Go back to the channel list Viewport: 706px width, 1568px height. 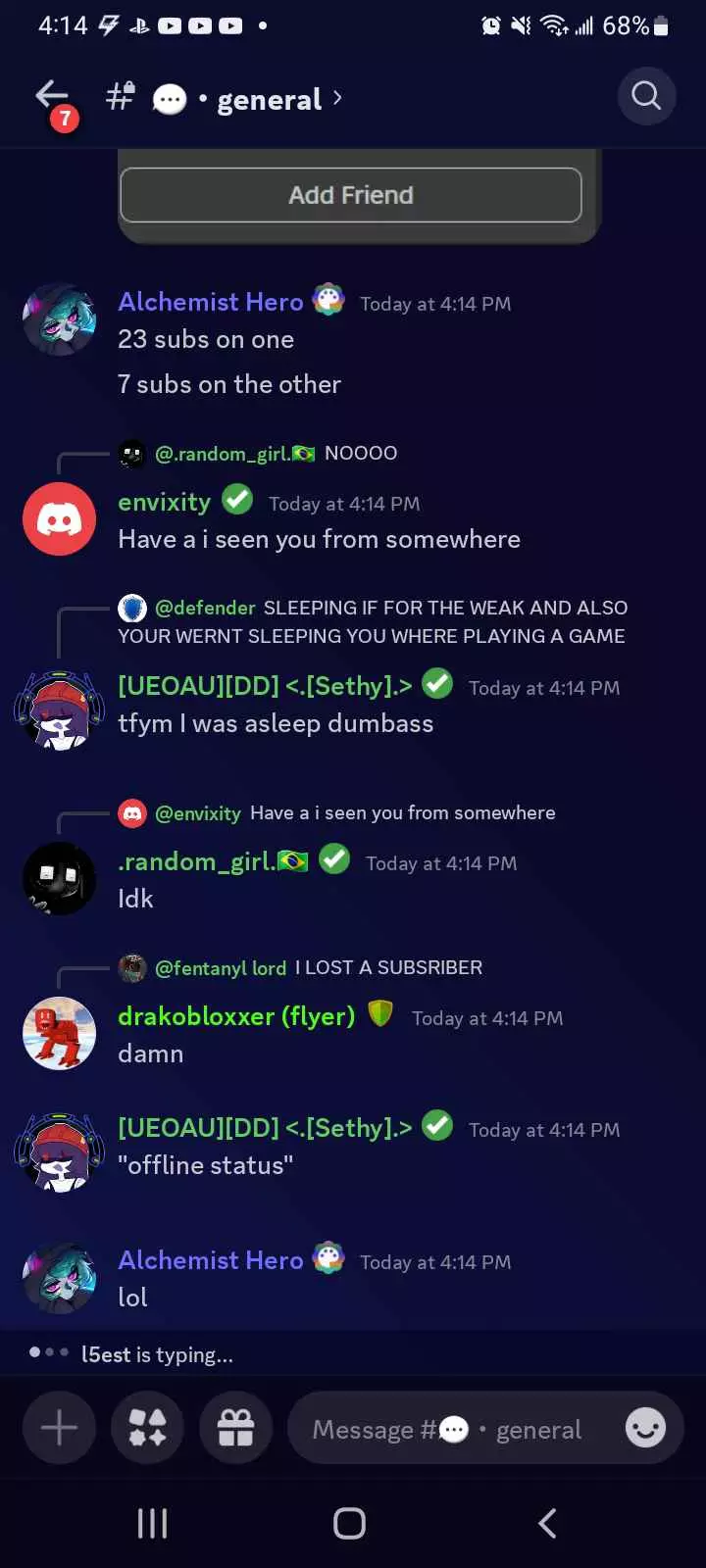click(52, 96)
